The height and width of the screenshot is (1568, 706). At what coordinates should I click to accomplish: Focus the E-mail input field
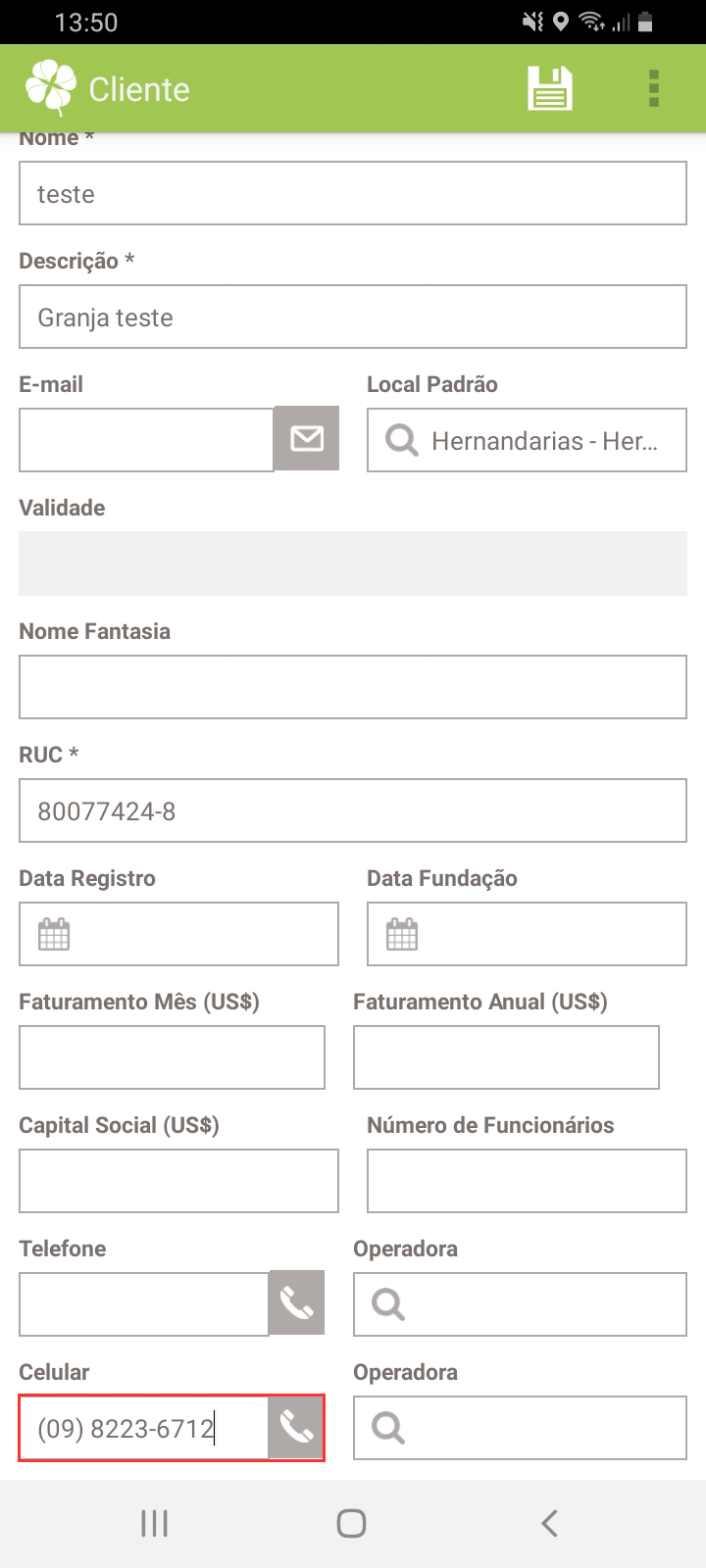(x=146, y=440)
